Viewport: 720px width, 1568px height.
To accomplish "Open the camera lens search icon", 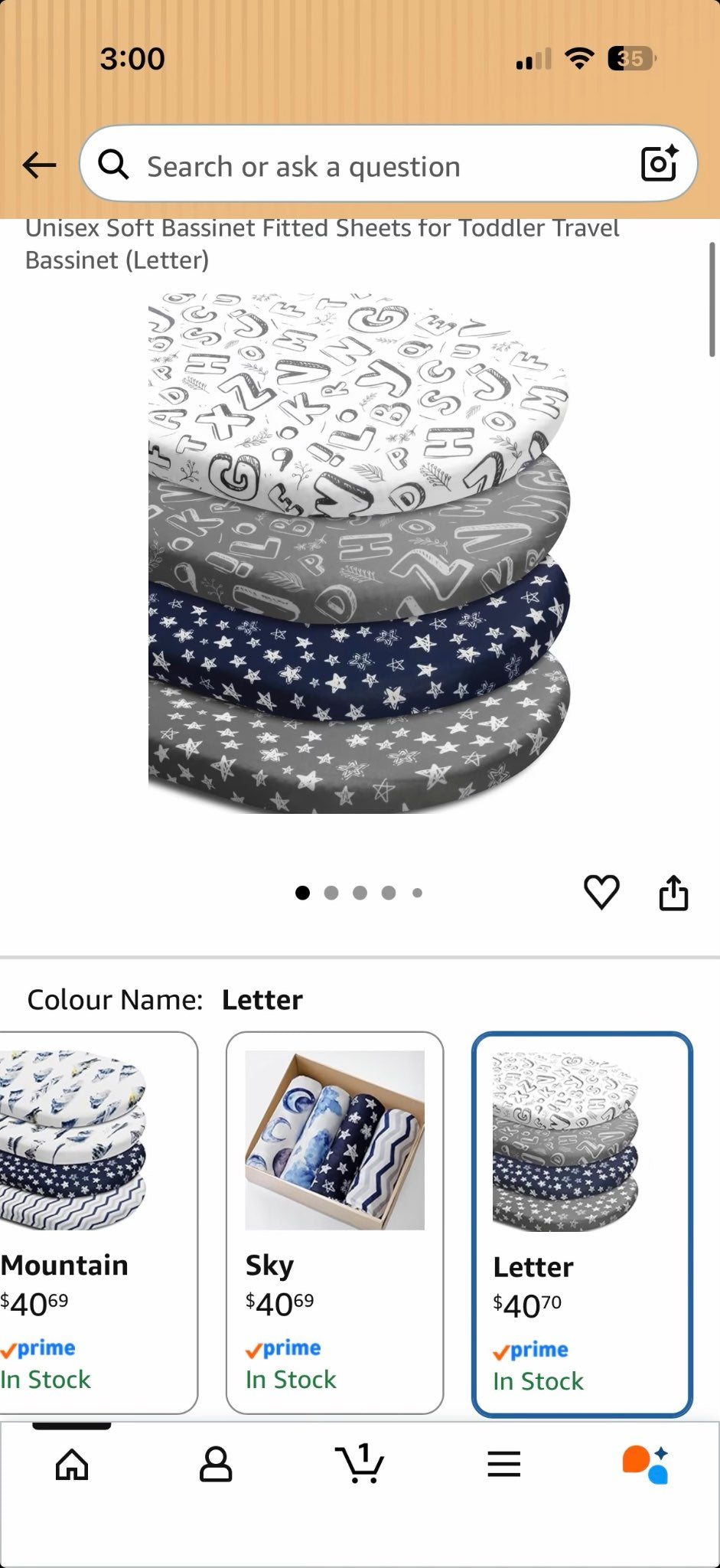I will tap(659, 163).
